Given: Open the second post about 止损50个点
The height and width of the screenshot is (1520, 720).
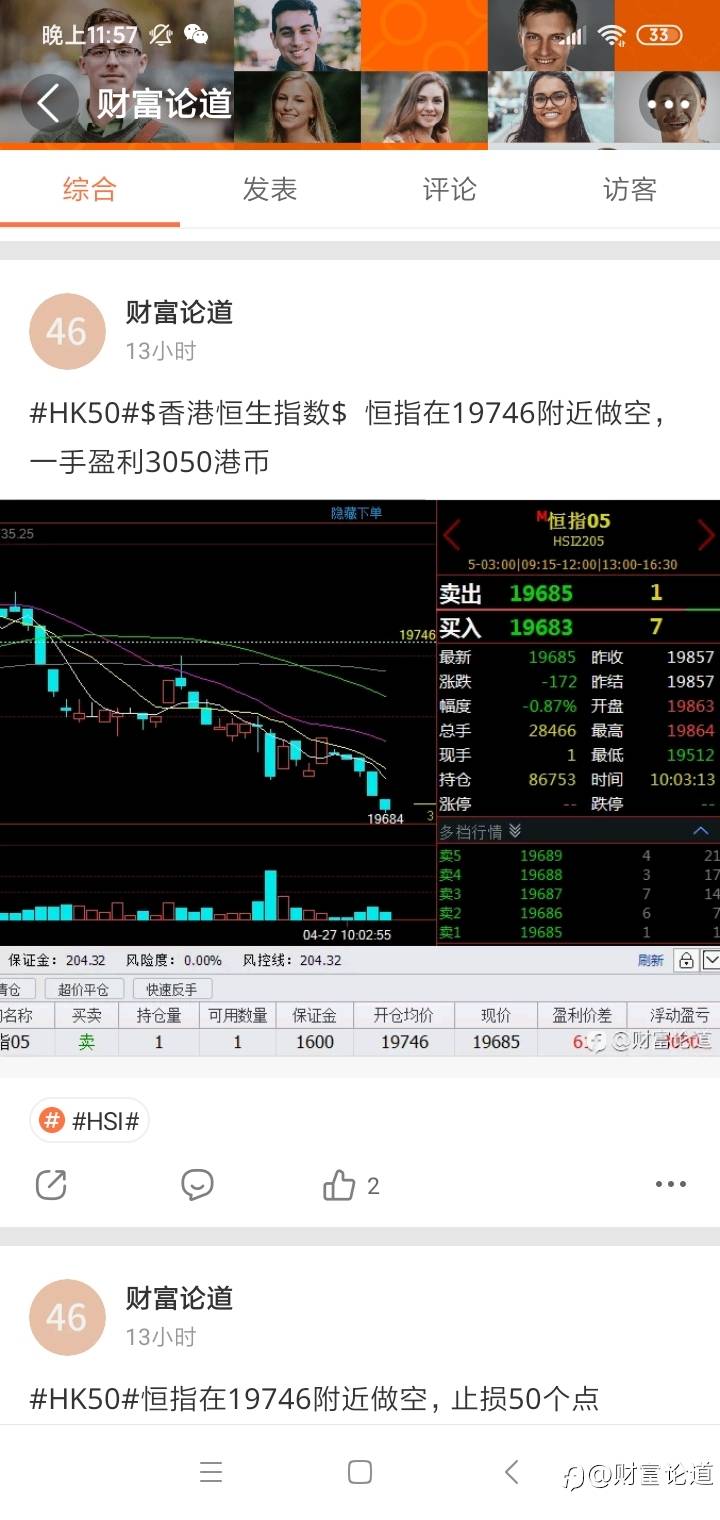Looking at the screenshot, I should point(314,1398).
